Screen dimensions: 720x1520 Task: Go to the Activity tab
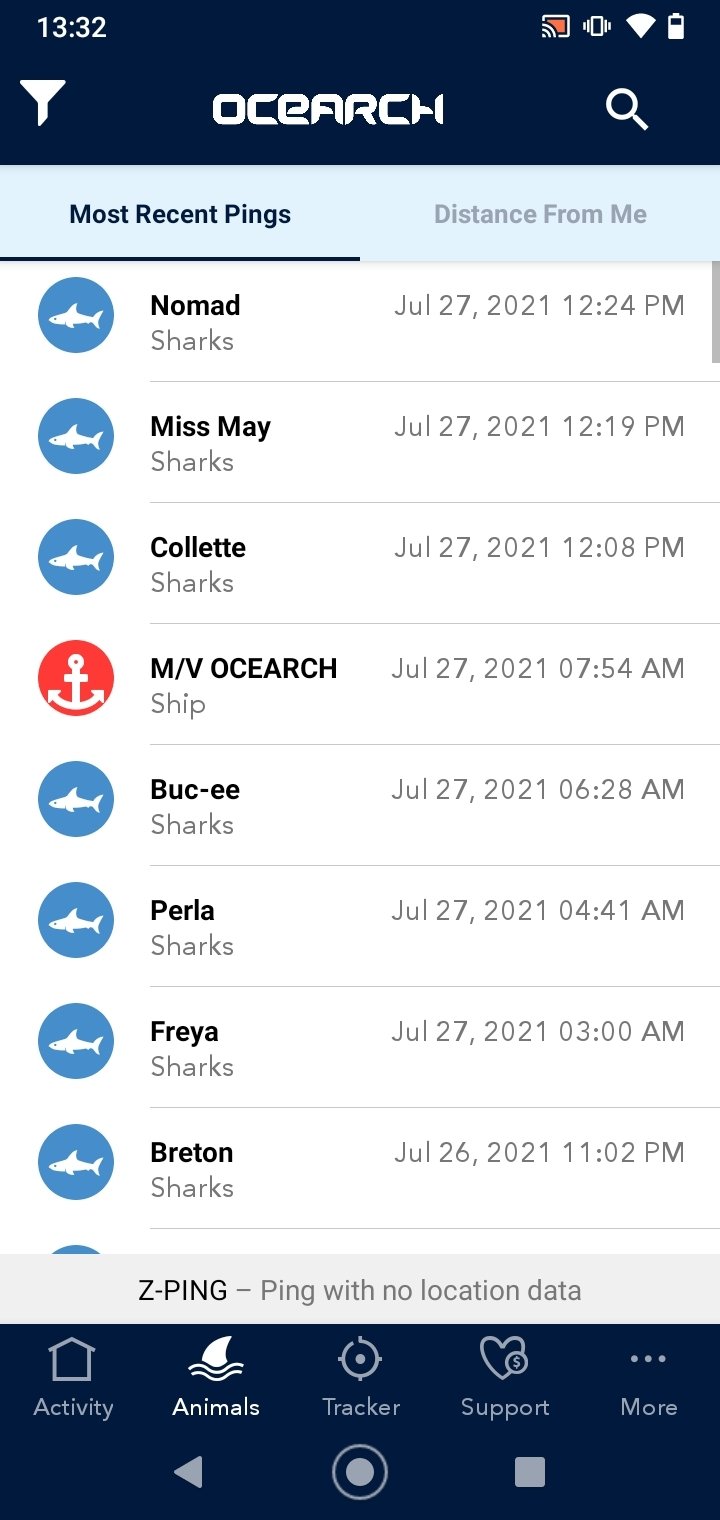tap(73, 1380)
